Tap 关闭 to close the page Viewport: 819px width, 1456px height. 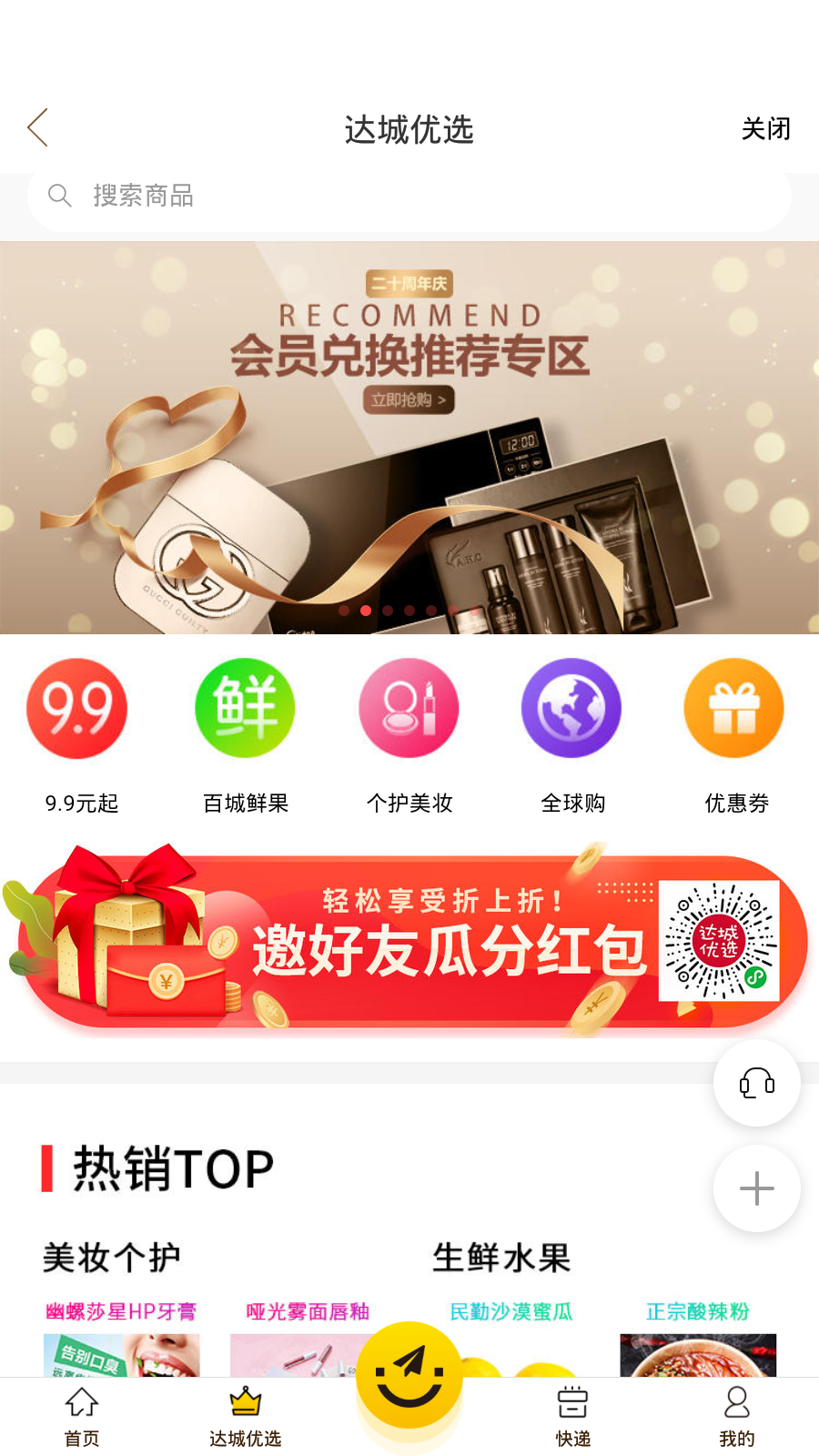[x=765, y=129]
